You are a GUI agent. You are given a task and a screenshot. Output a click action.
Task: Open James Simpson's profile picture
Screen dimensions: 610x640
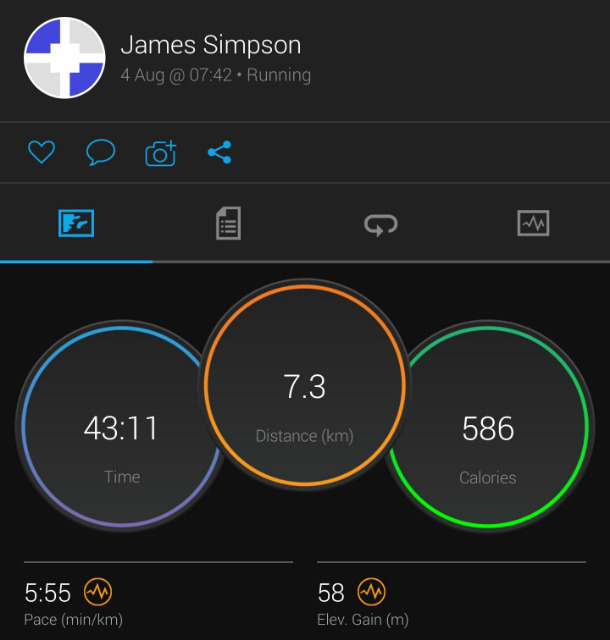coord(64,58)
